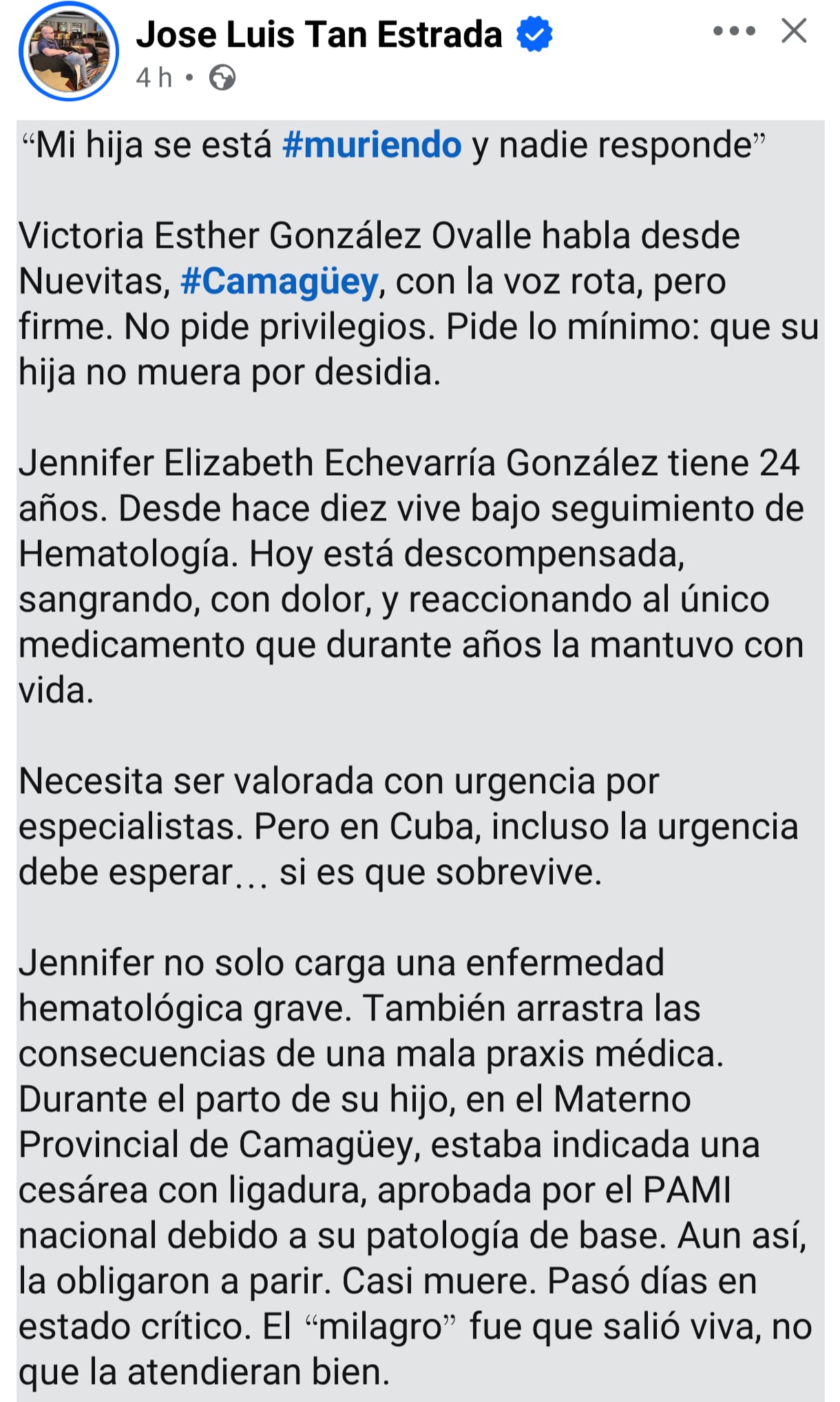Open the Jose Luis Tan Estrada profile name
Screen dimensions: 840x1402
point(319,35)
